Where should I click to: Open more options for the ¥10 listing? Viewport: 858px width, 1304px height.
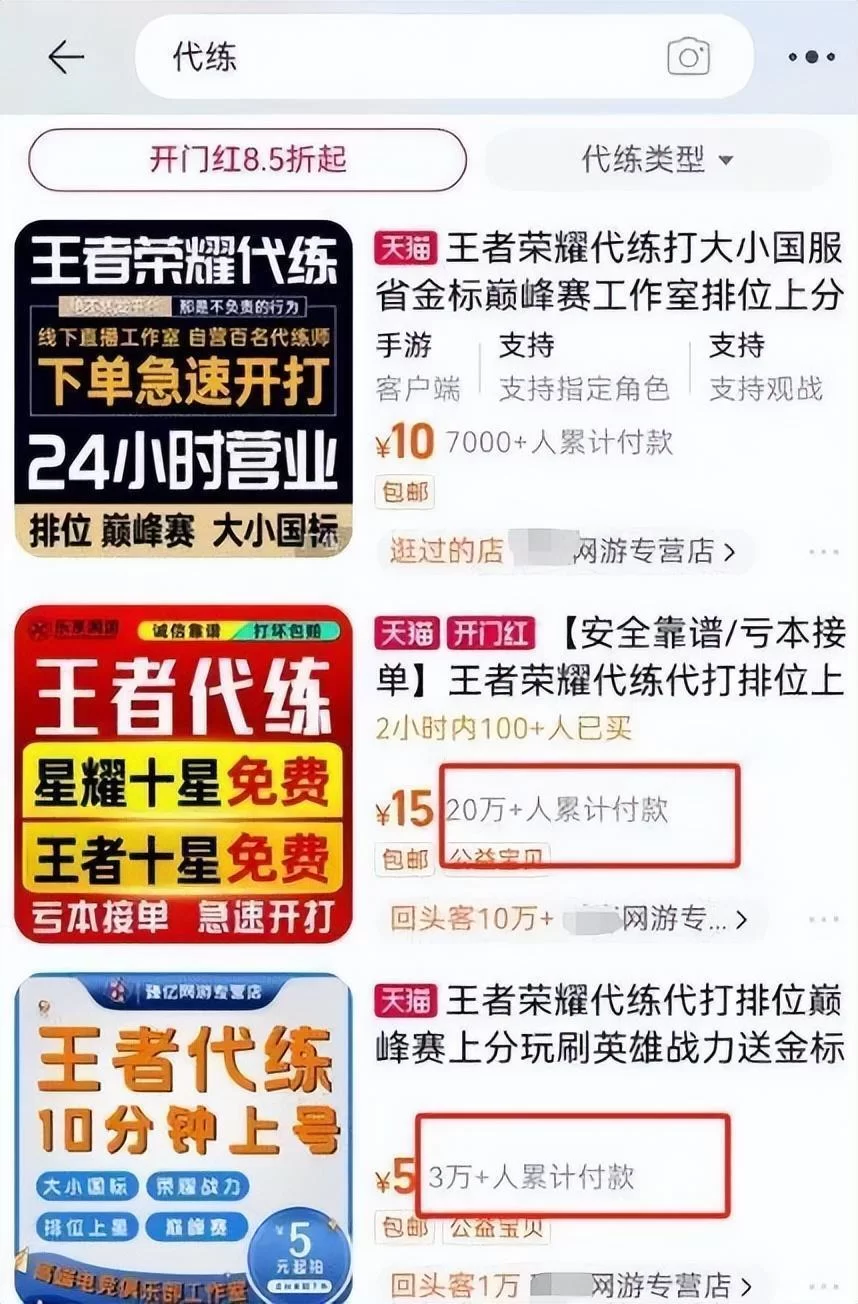click(x=823, y=551)
